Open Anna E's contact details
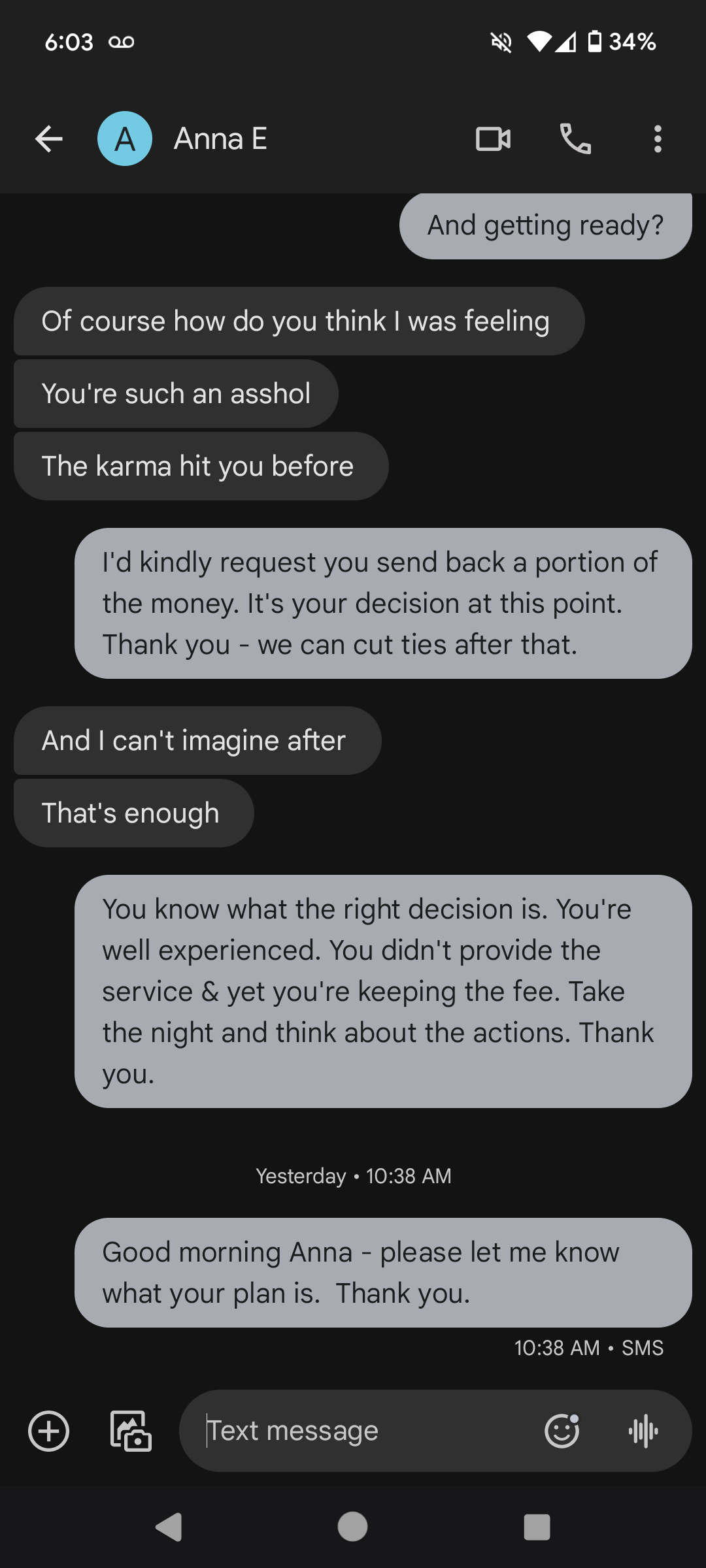This screenshot has width=706, height=1568. tap(220, 139)
